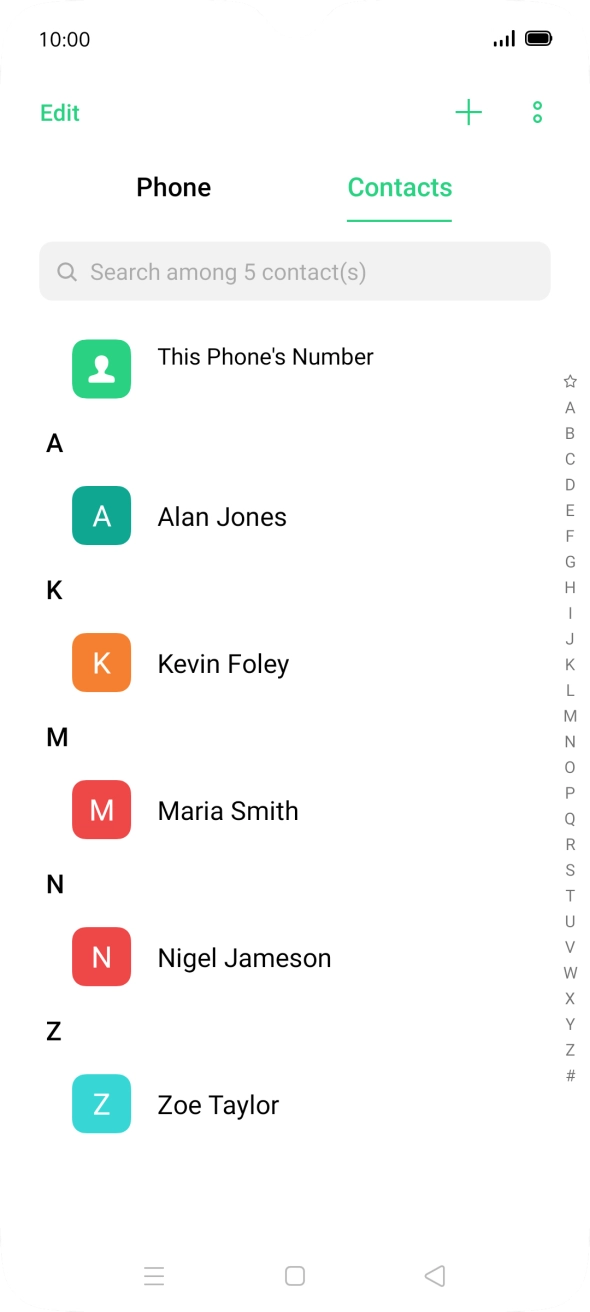View Kevin Foley's contact details
This screenshot has width=590, height=1312.
coord(295,663)
